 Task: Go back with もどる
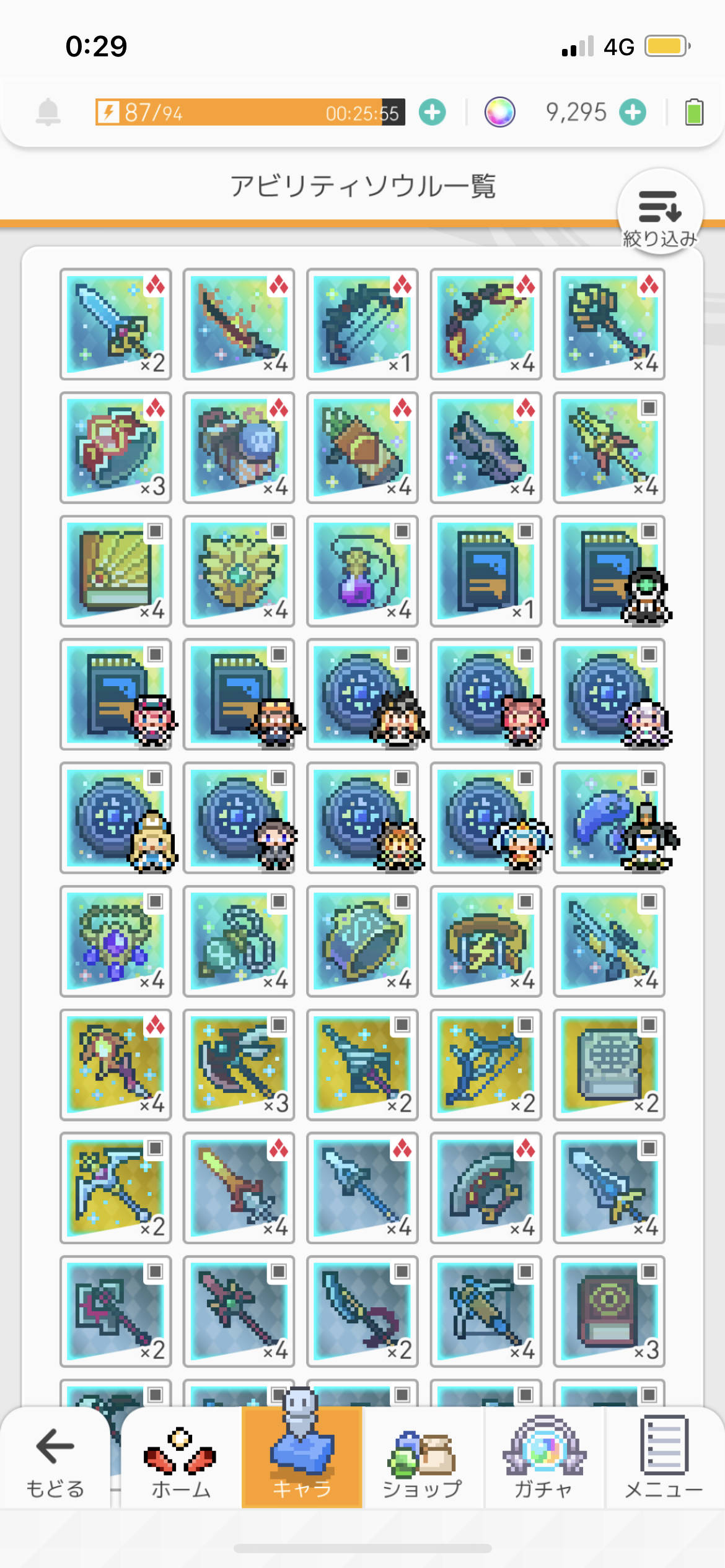click(55, 1458)
